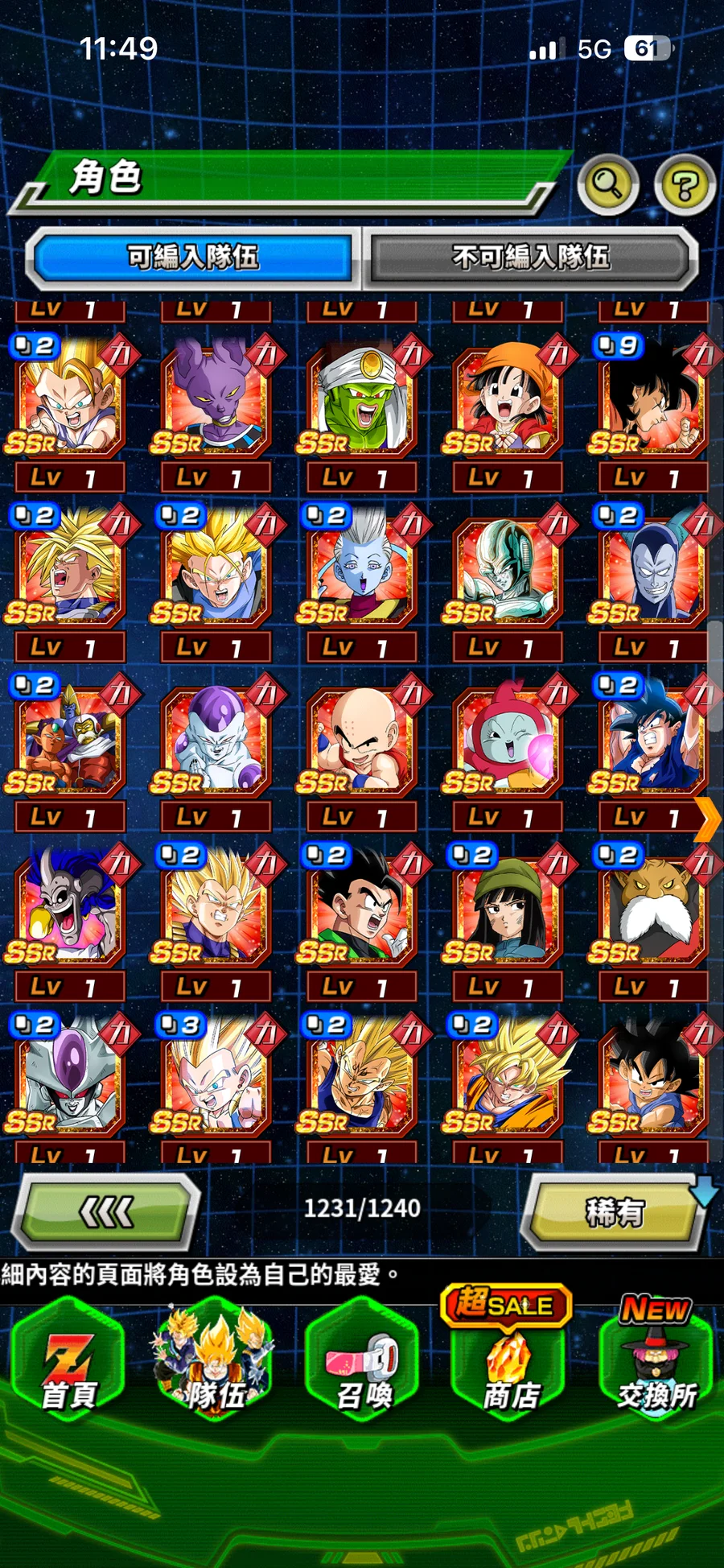Screen dimensions: 724x1568
Task: Switch to the 可編入隊伍 tab
Action: point(193,258)
